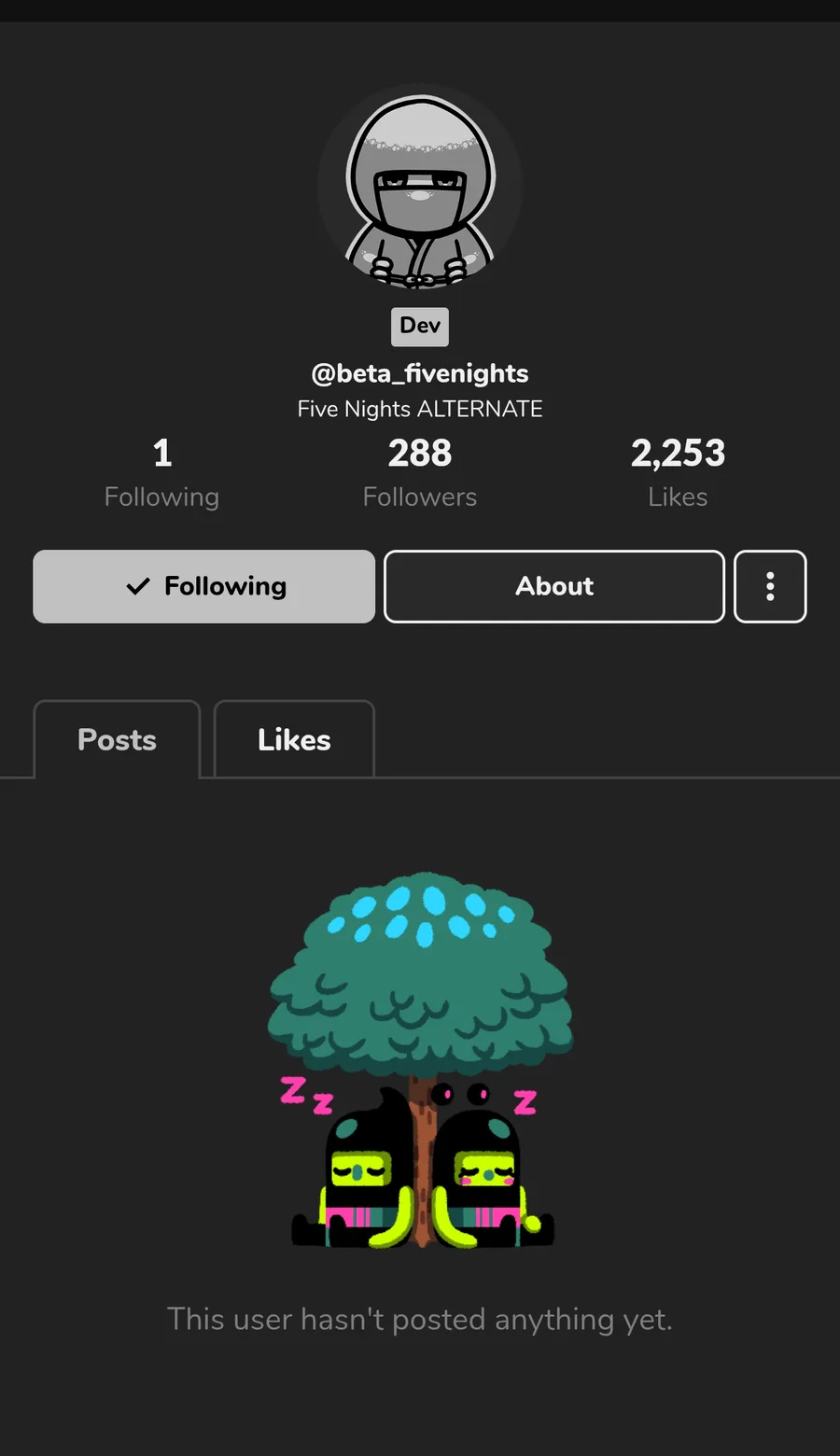The width and height of the screenshot is (840, 1456).
Task: Open the About section
Action: 554,586
